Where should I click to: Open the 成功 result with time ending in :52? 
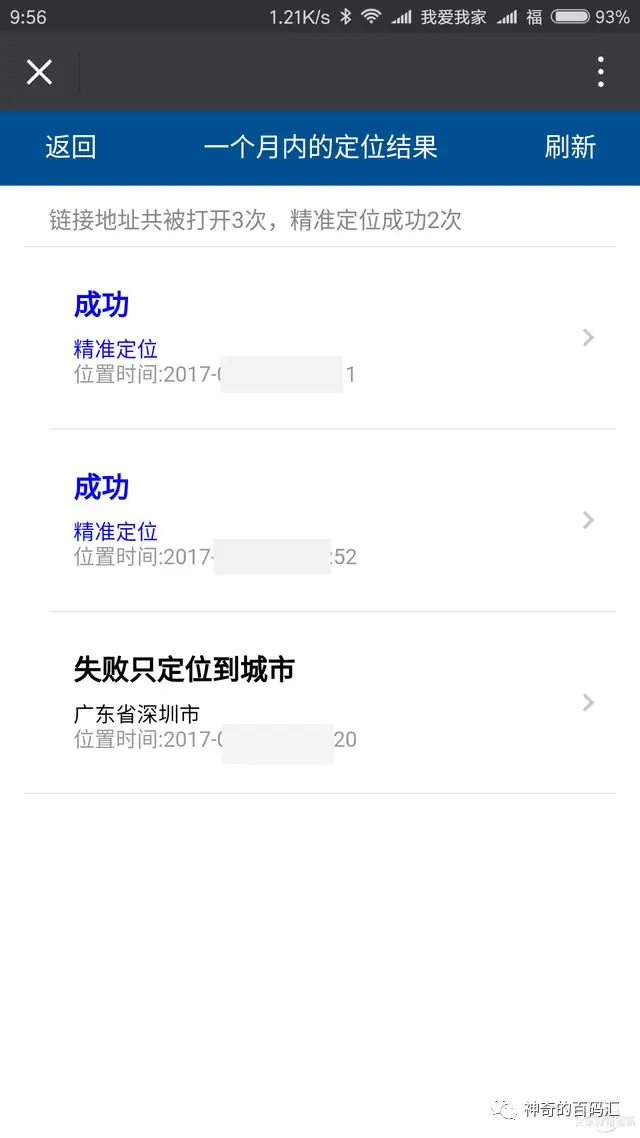tap(330, 520)
